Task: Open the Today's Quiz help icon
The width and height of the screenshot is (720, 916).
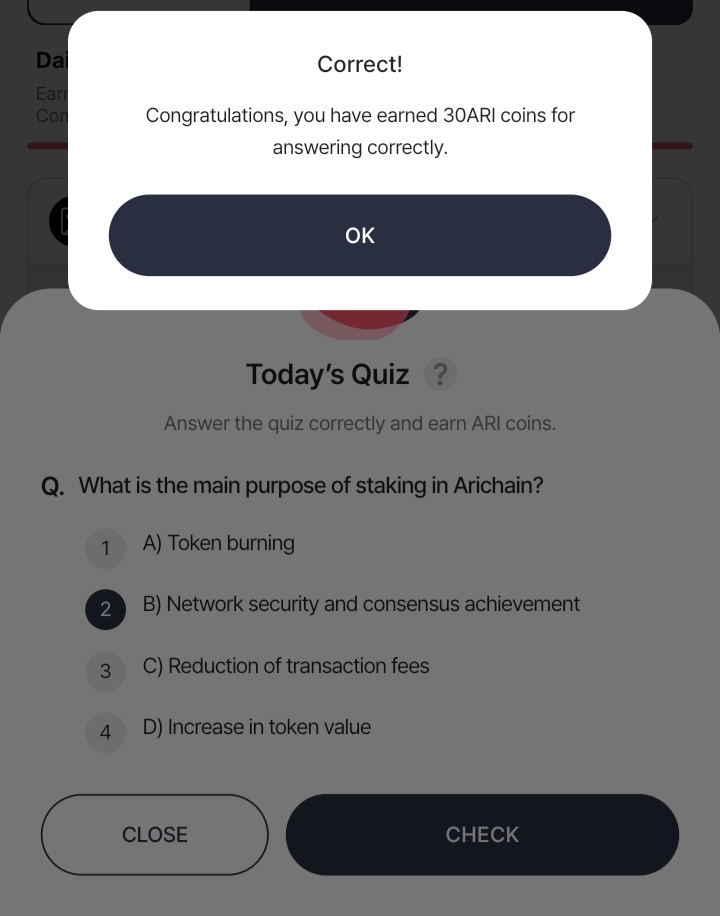Action: coord(440,374)
